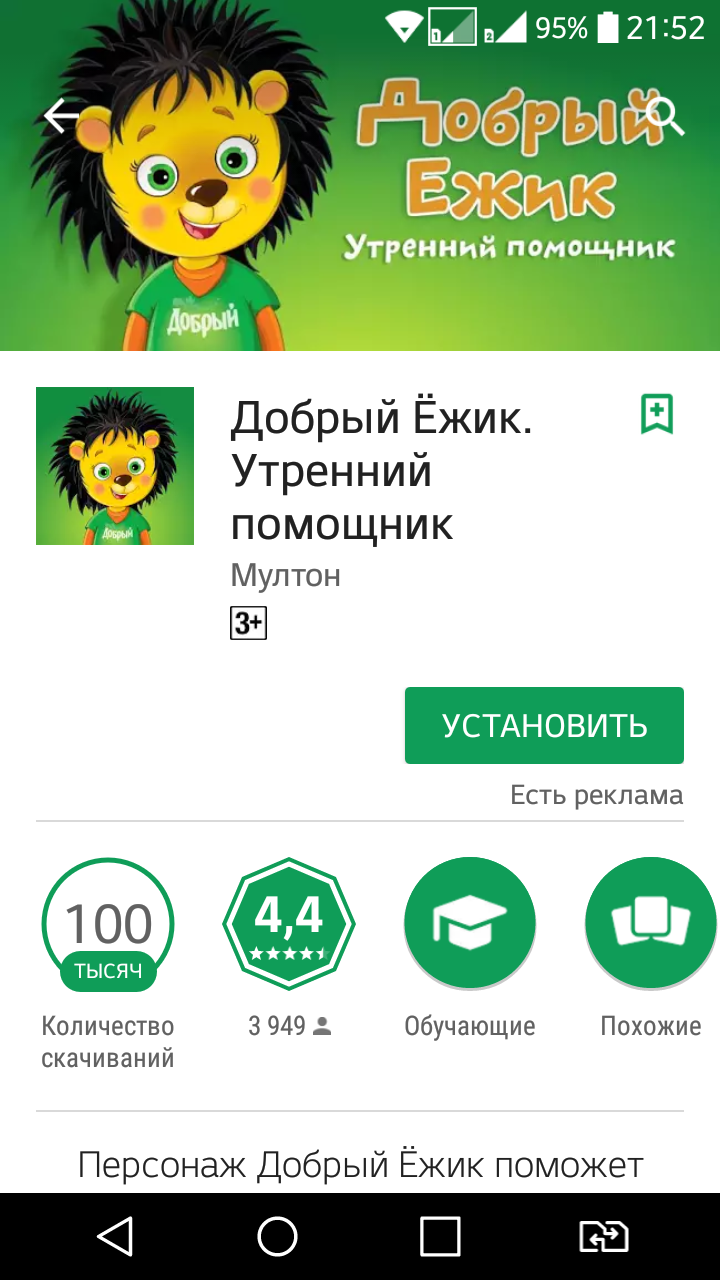720x1280 pixels.
Task: Open search in the app bar
Action: [664, 116]
